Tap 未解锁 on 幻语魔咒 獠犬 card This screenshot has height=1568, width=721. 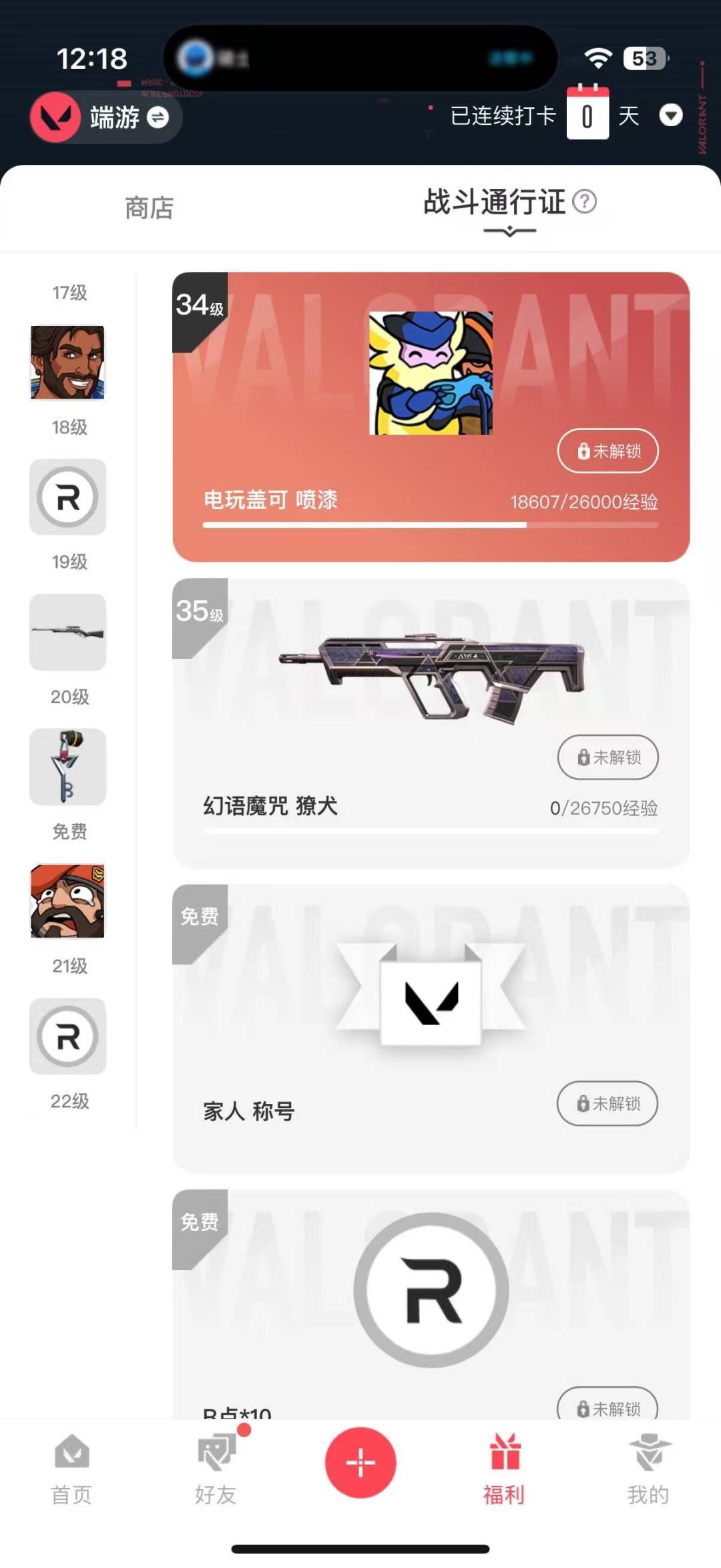[608, 757]
